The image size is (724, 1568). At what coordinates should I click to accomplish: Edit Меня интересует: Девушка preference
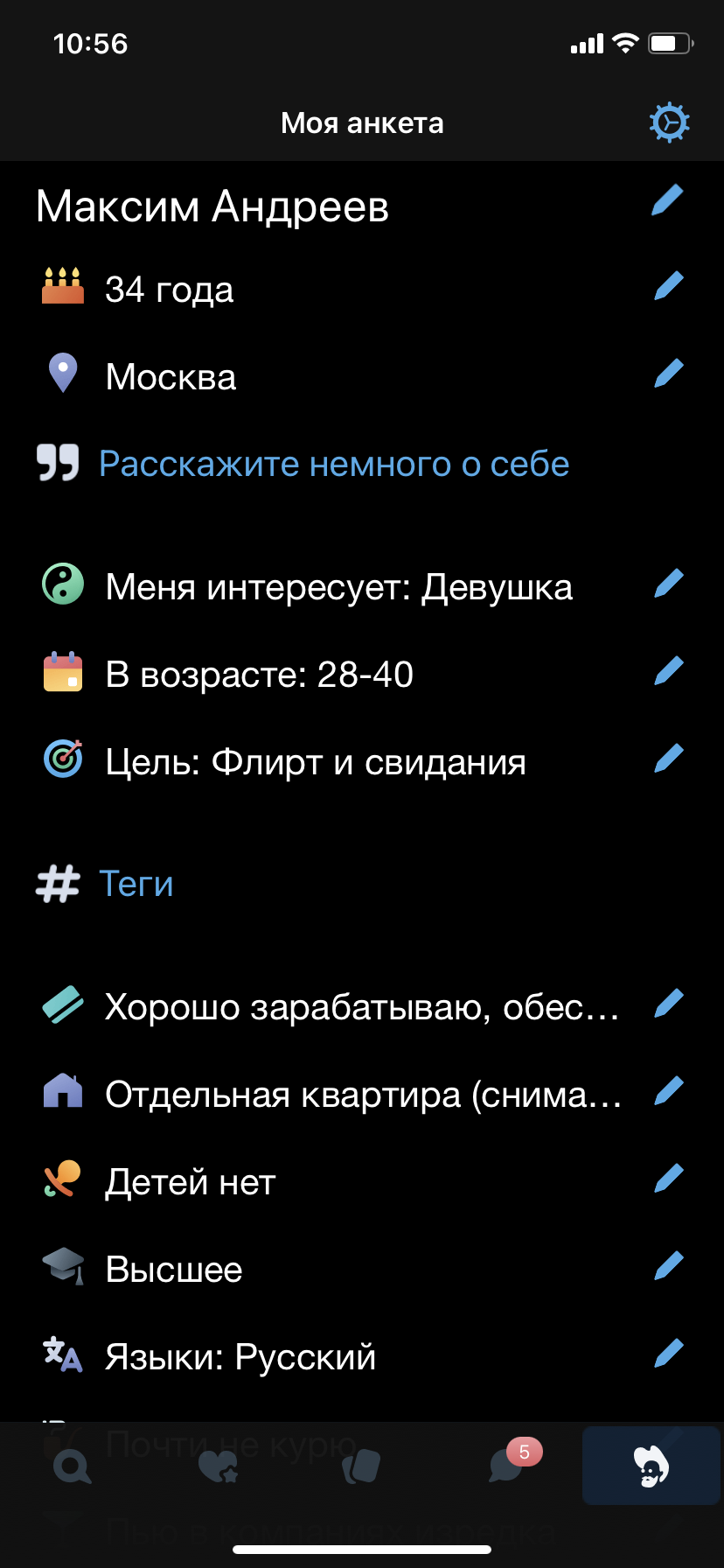pos(669,584)
